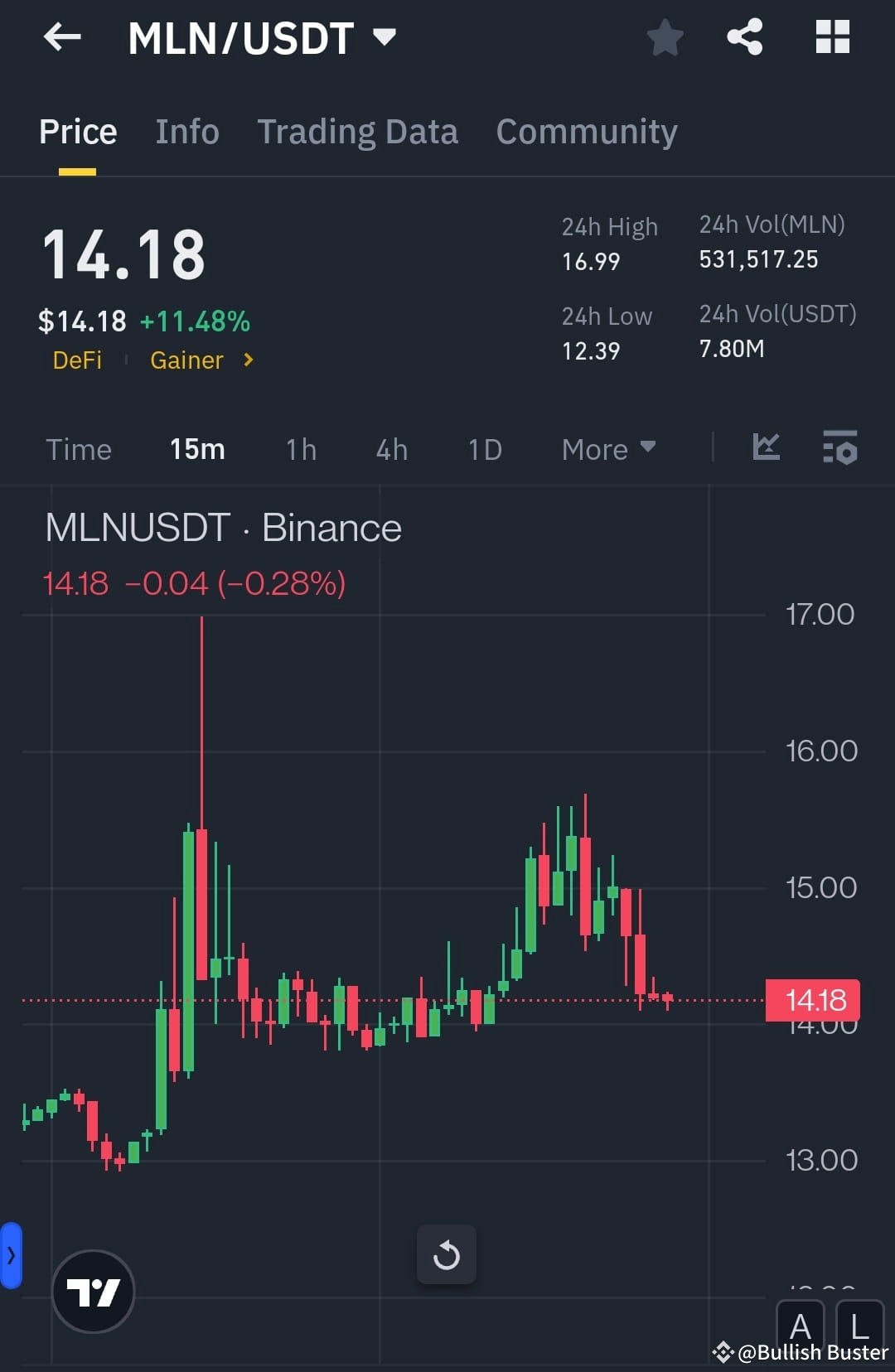
Task: Tap the TradingView logo on the chart
Action: [x=93, y=1289]
